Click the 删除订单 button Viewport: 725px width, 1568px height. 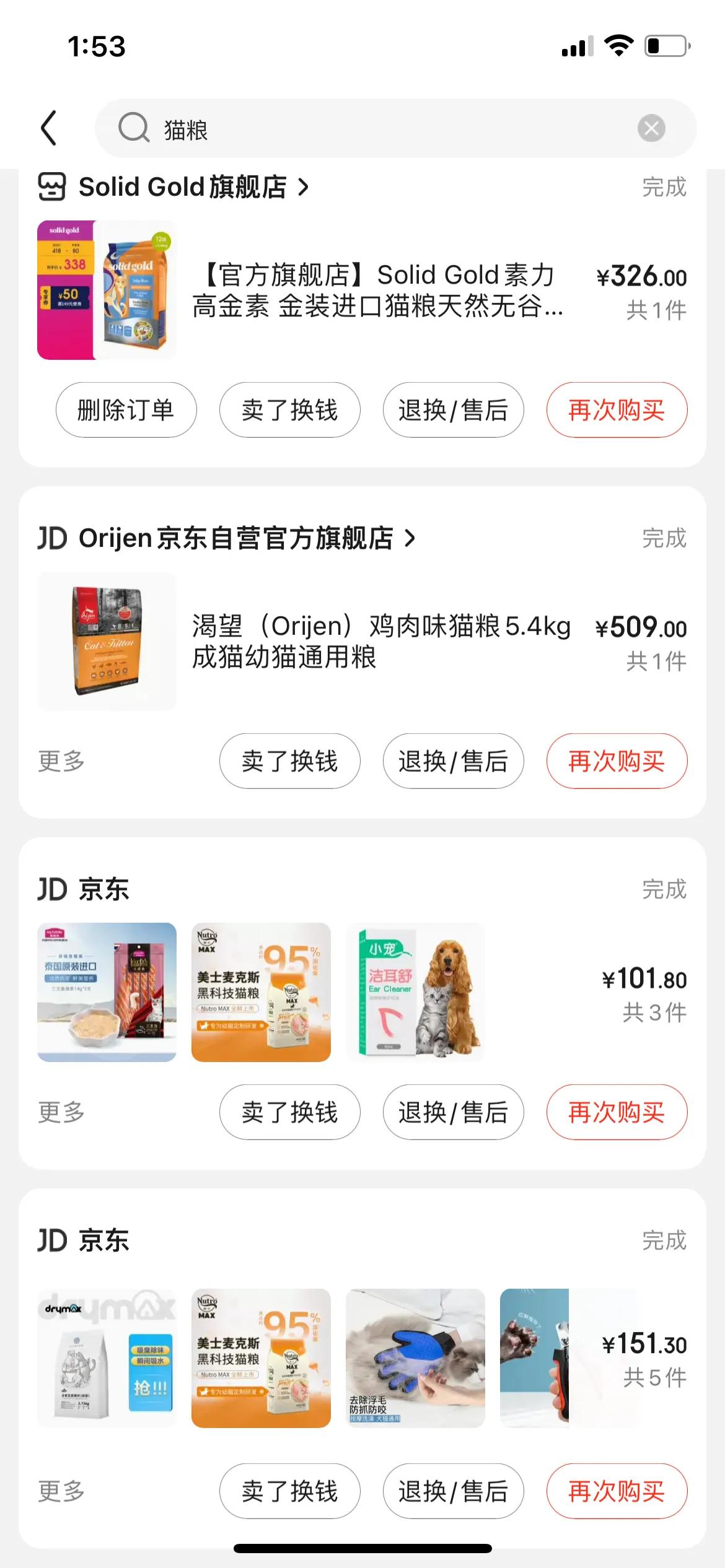click(x=125, y=409)
